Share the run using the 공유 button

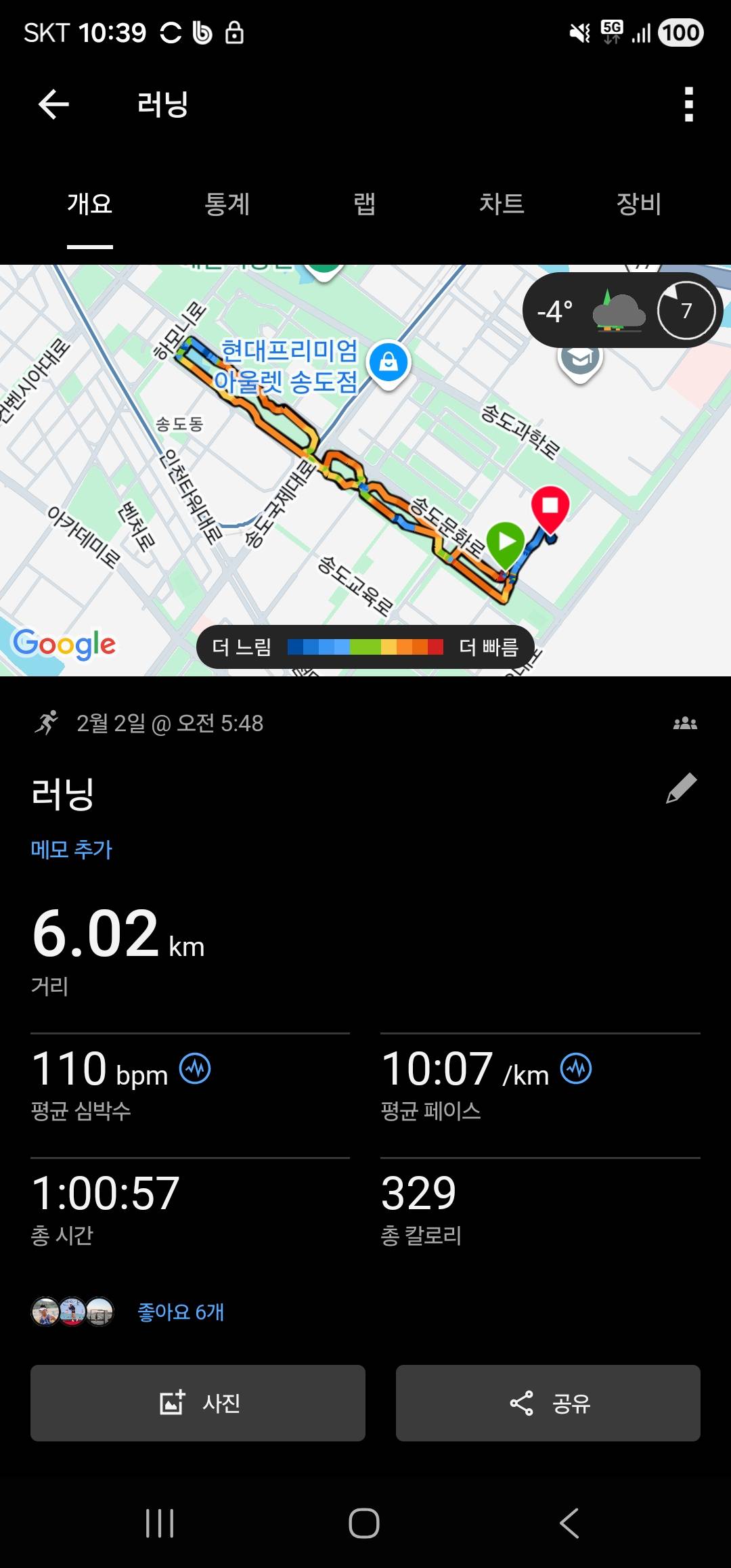tap(548, 1403)
